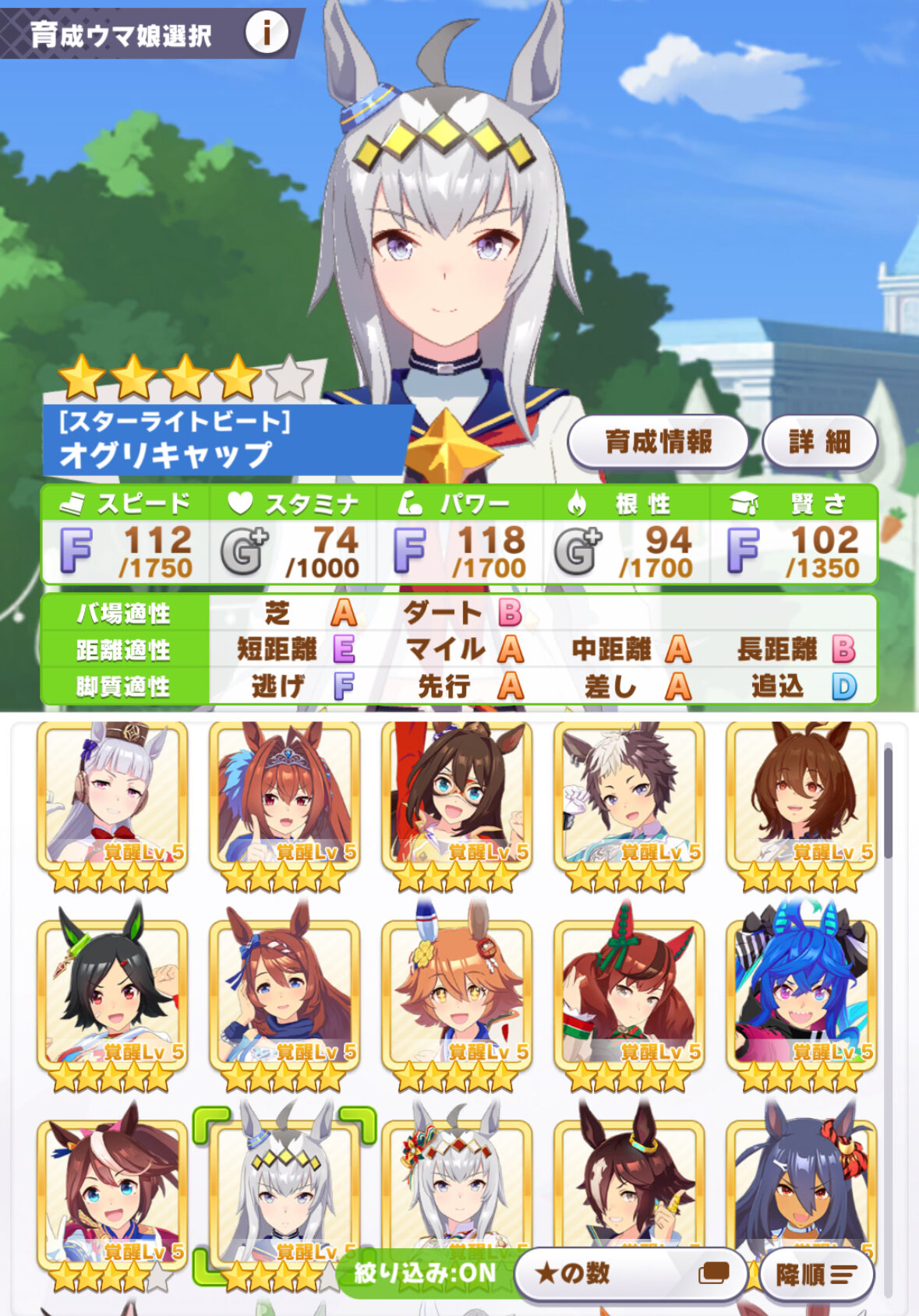Image resolution: width=919 pixels, height=1316 pixels.
Task: Select the short gray-haired character with white streak
Action: pos(629,806)
